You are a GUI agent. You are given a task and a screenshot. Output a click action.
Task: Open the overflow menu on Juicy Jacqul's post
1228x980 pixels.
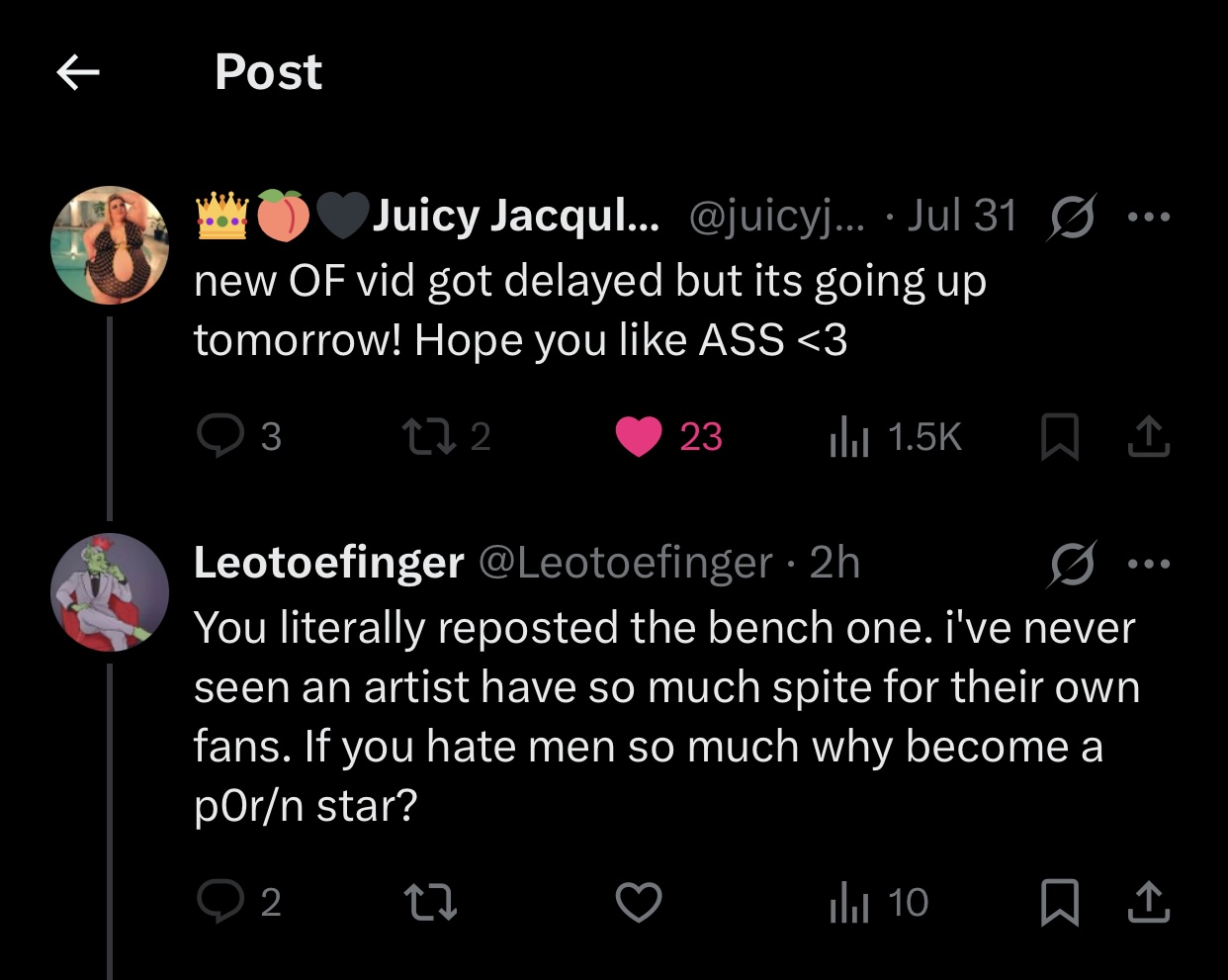pos(1148,216)
